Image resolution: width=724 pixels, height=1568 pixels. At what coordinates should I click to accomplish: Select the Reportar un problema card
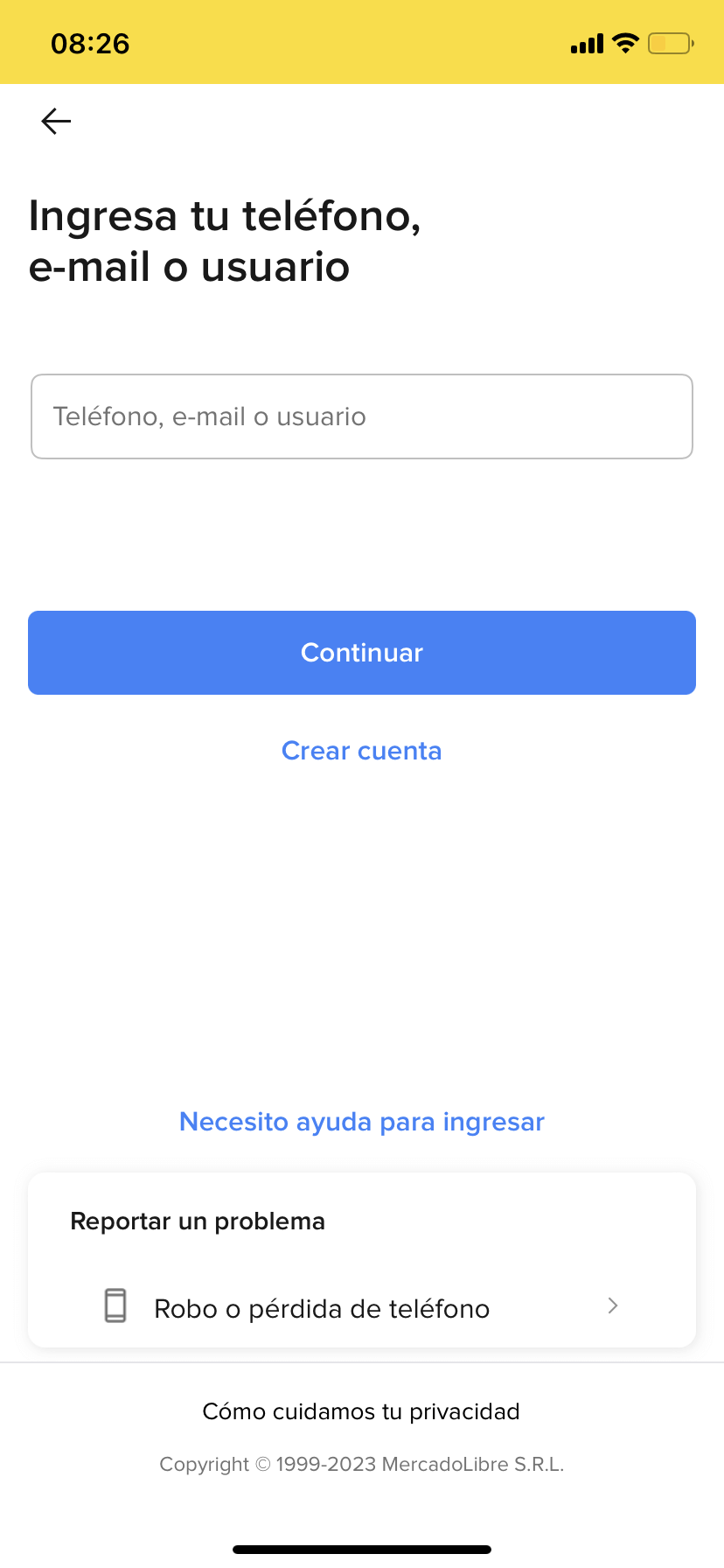tap(361, 1260)
